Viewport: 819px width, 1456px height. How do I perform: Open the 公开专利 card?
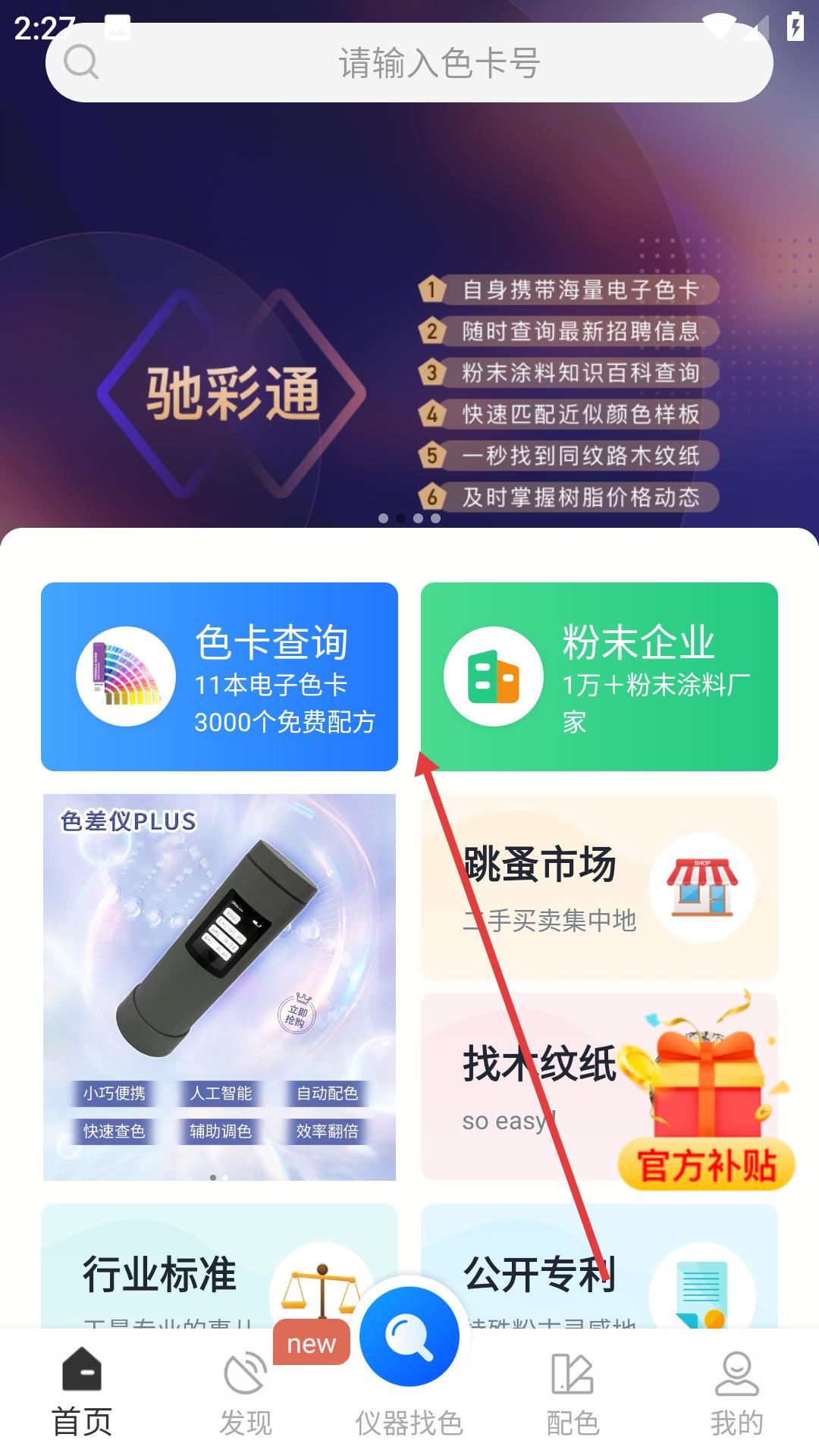pyautogui.click(x=576, y=1274)
